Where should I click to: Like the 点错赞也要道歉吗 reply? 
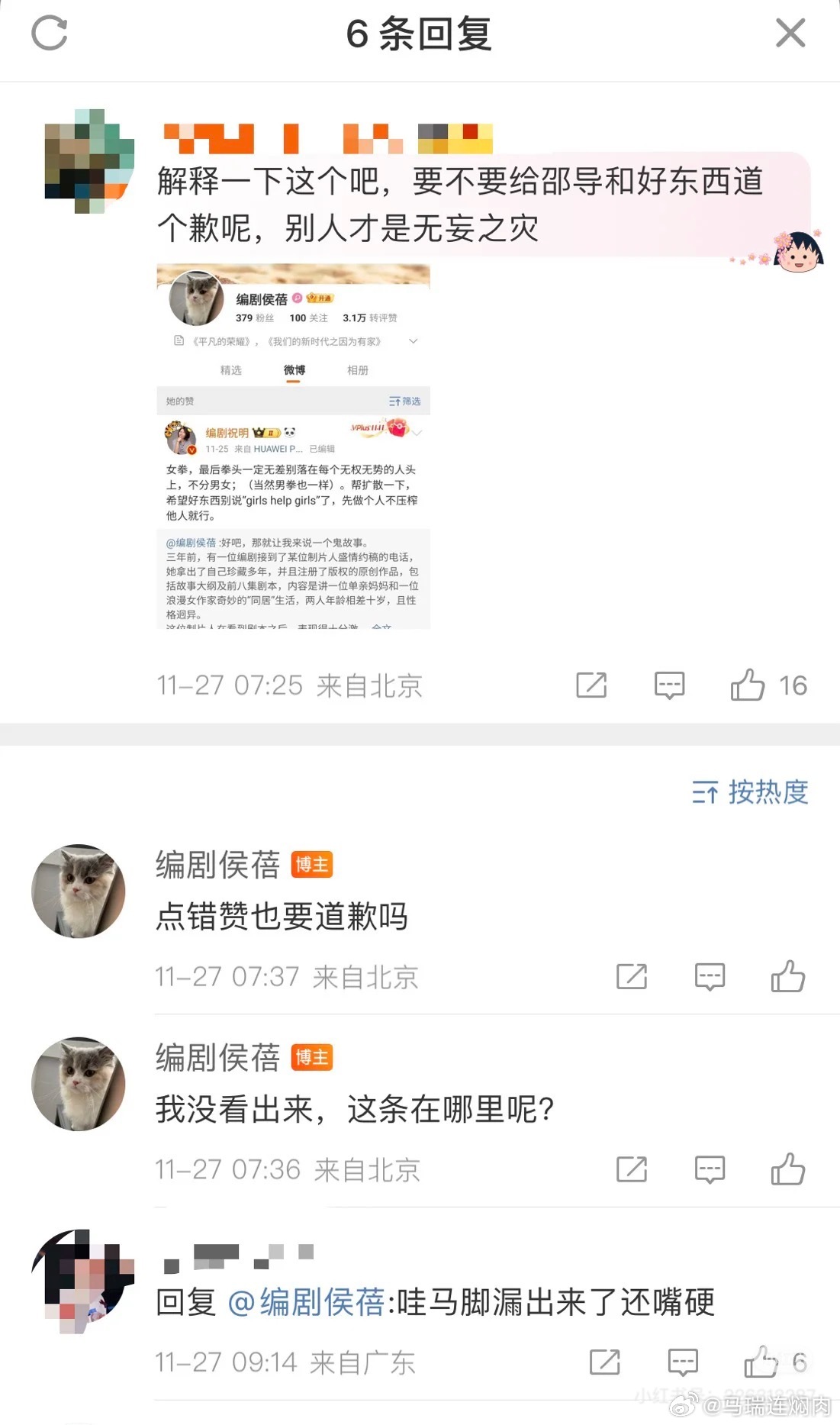(x=787, y=976)
